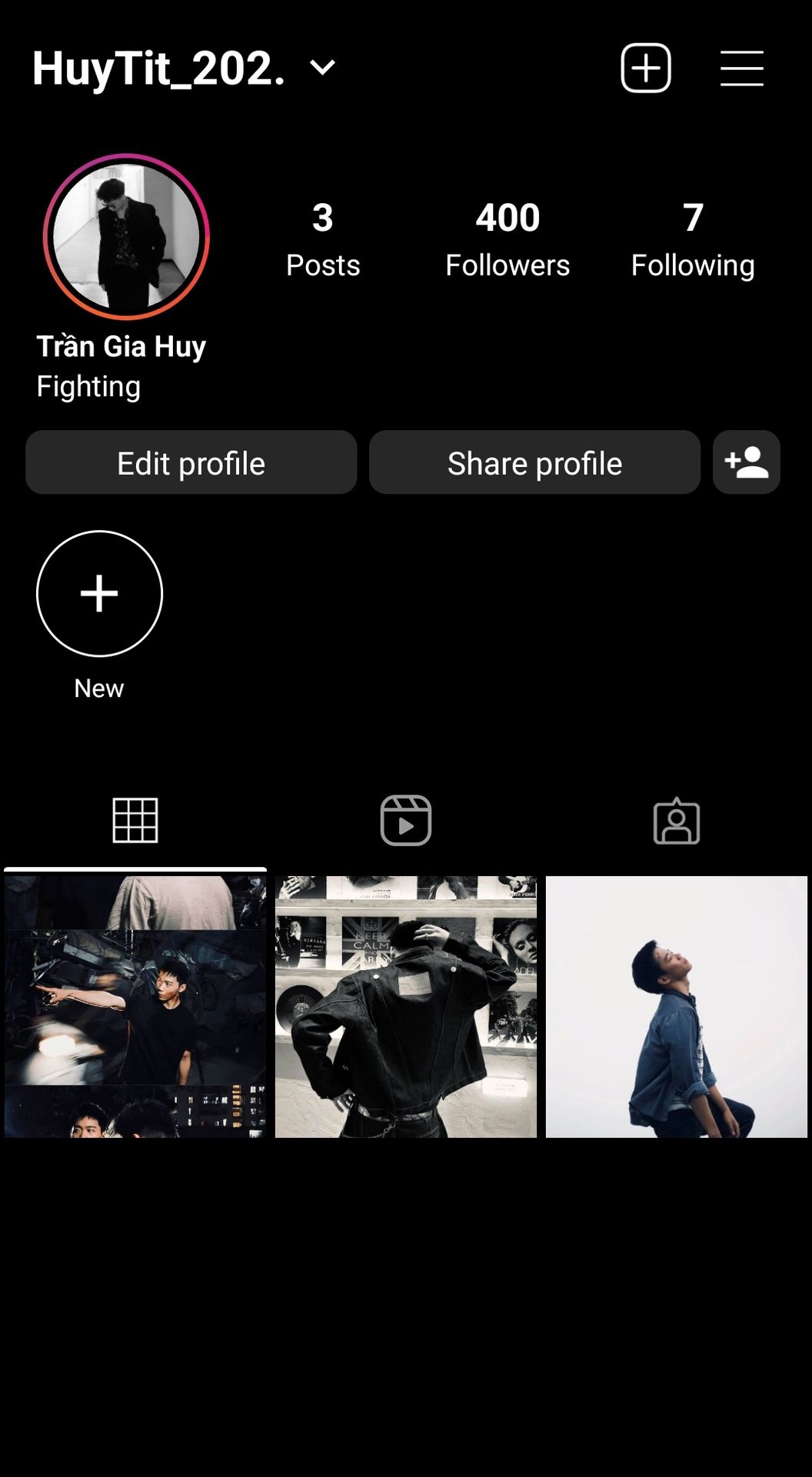Switch to the Reels tab
The image size is (812, 1477).
point(406,821)
